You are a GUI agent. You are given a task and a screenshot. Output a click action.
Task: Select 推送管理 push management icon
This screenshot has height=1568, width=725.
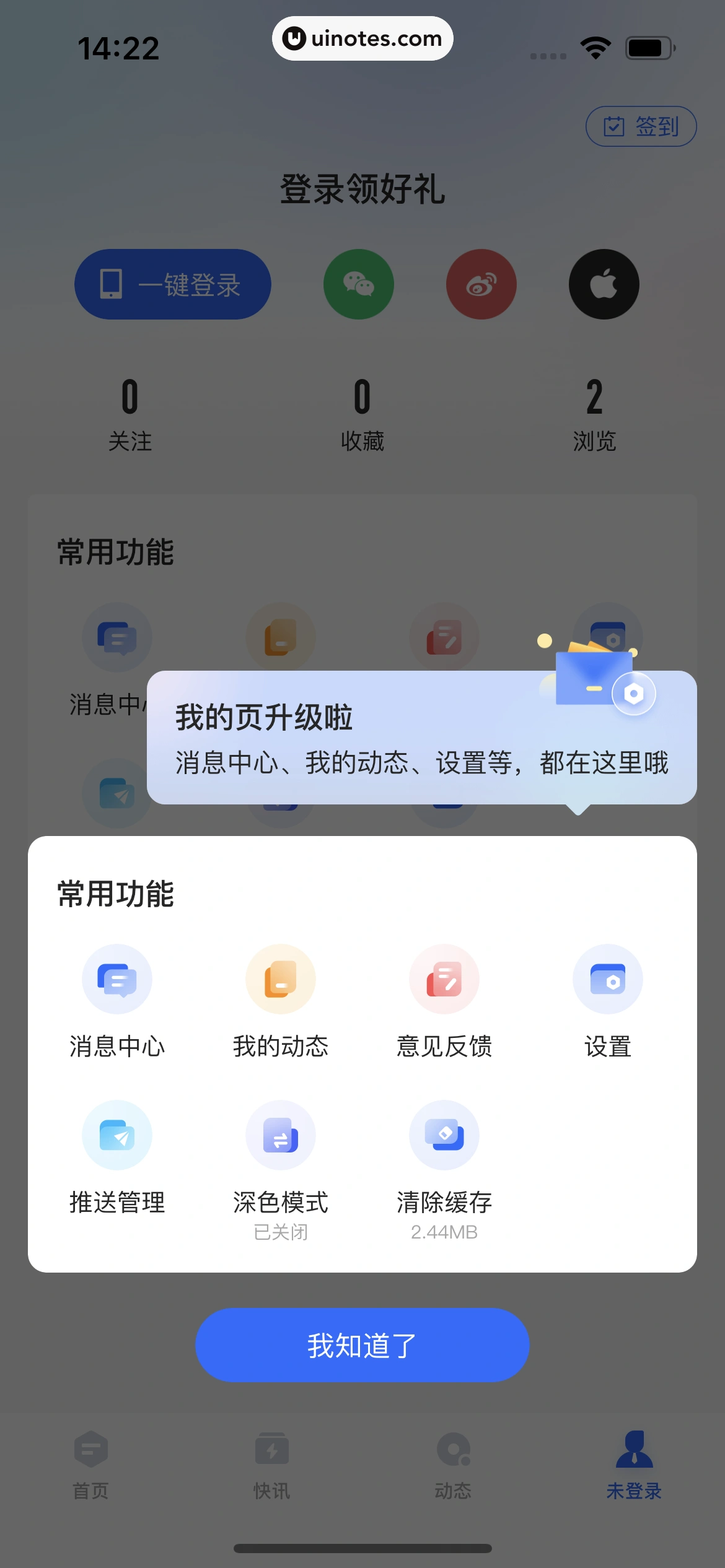(116, 1135)
